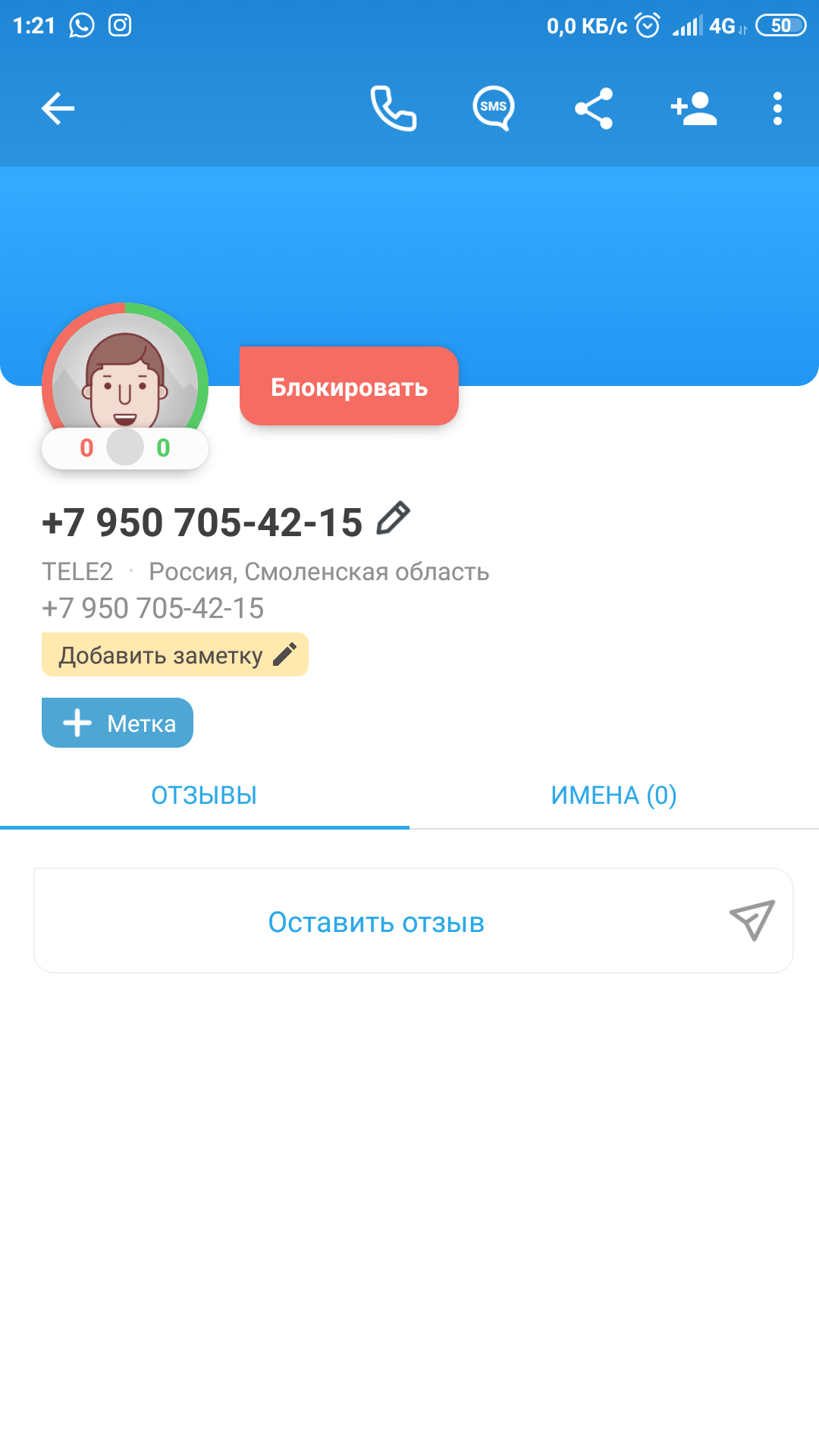Send an SMS to this number
The image size is (819, 1456).
click(494, 108)
